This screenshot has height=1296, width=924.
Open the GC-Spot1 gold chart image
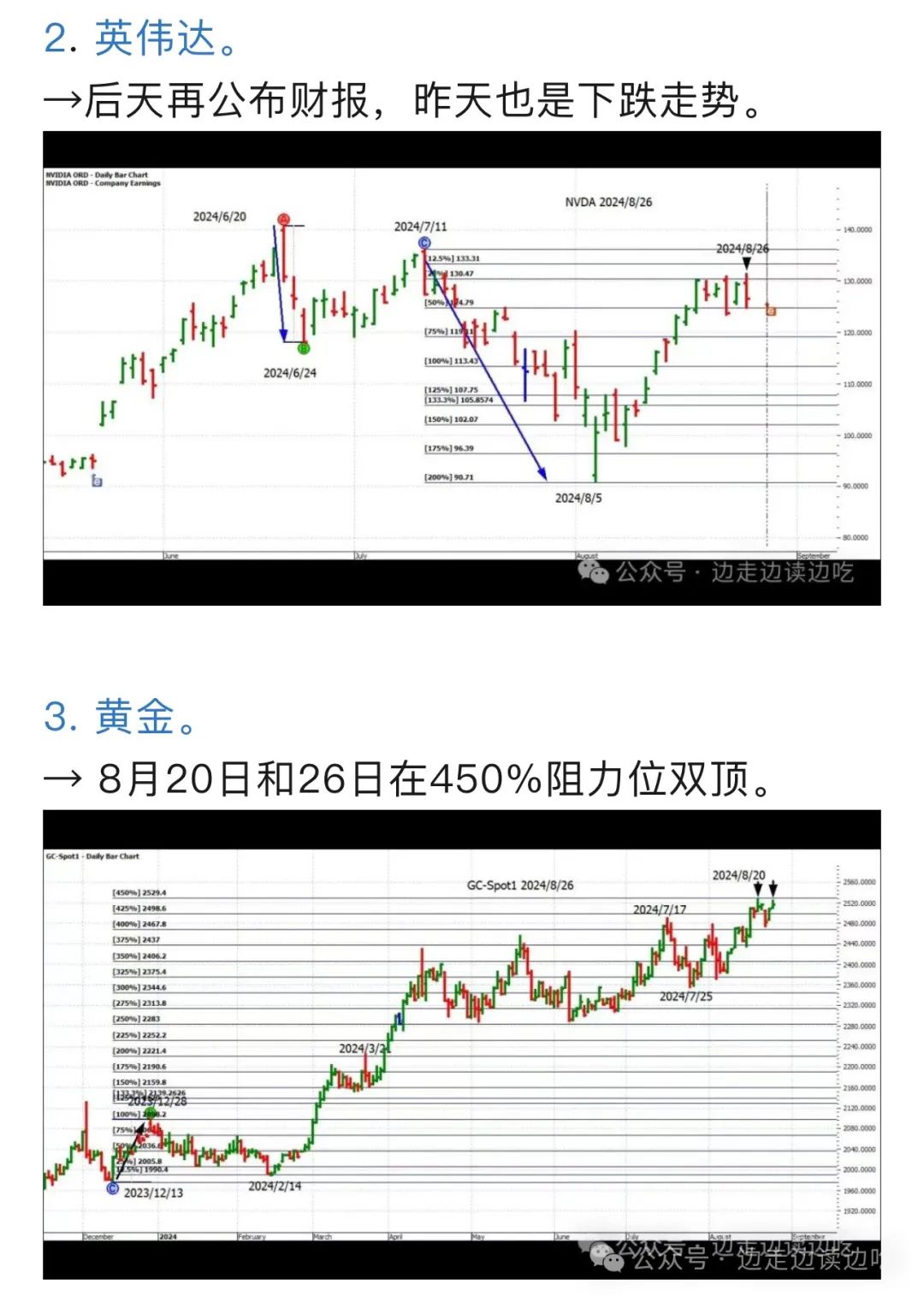pos(462,1044)
